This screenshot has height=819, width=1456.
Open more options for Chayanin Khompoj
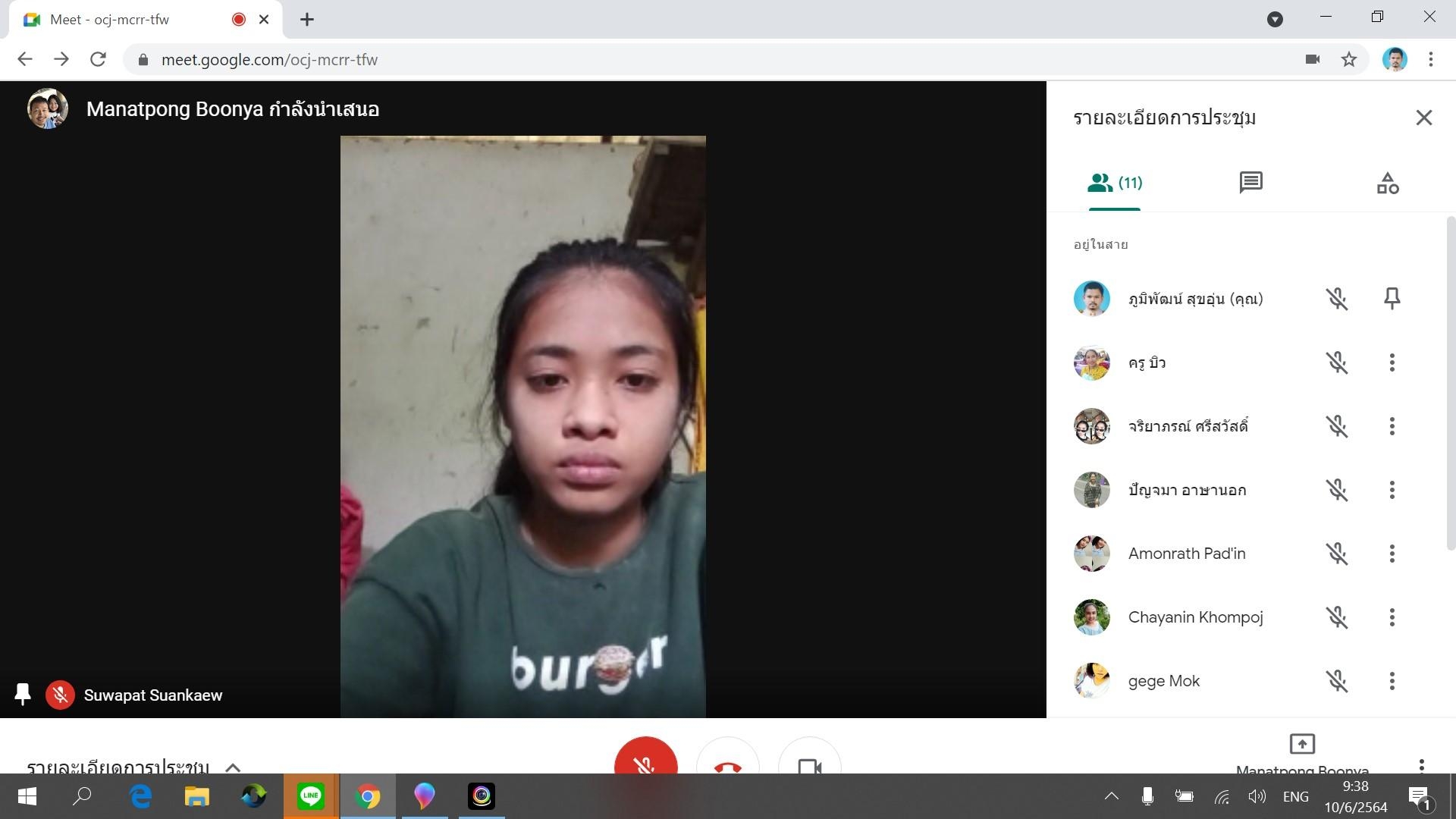click(x=1392, y=617)
